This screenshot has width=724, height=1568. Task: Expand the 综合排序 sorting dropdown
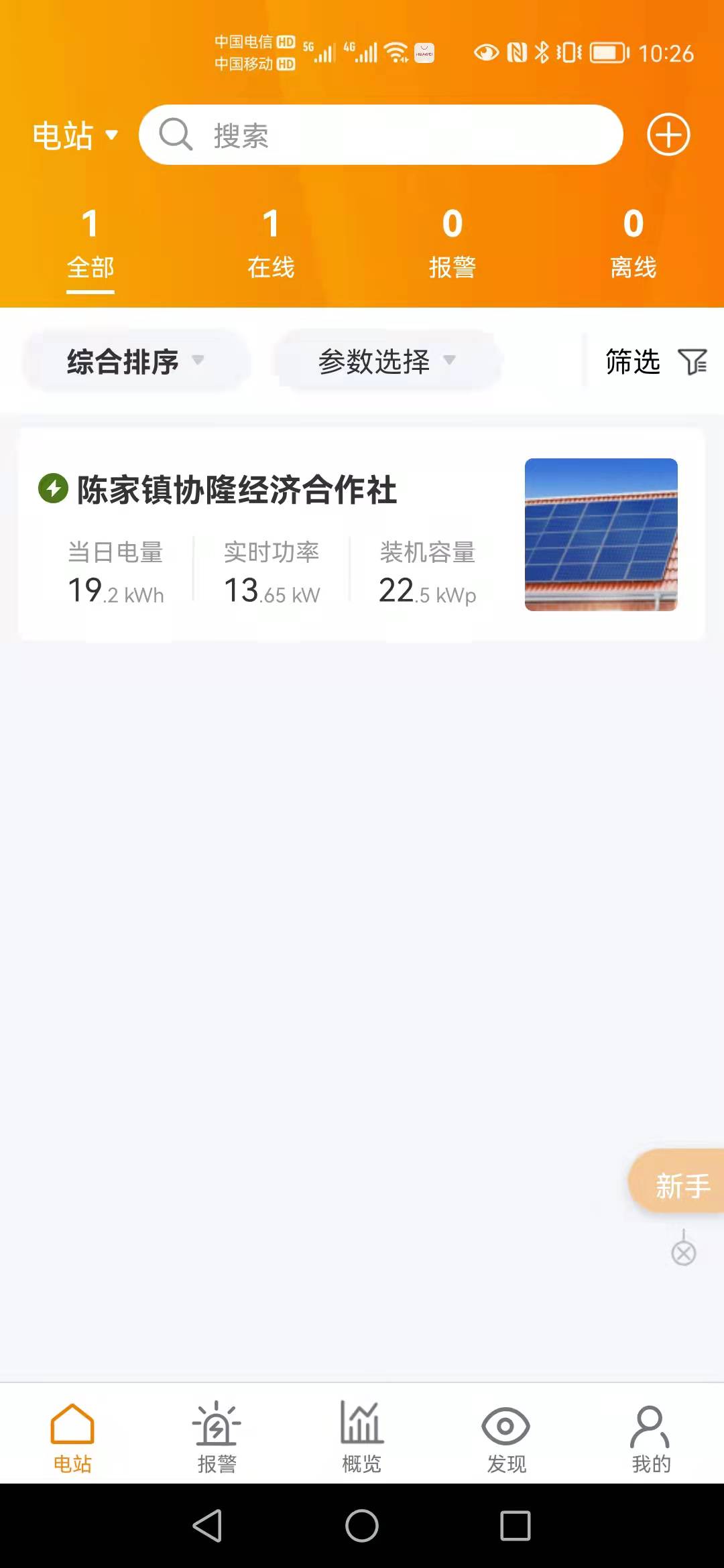pos(135,362)
